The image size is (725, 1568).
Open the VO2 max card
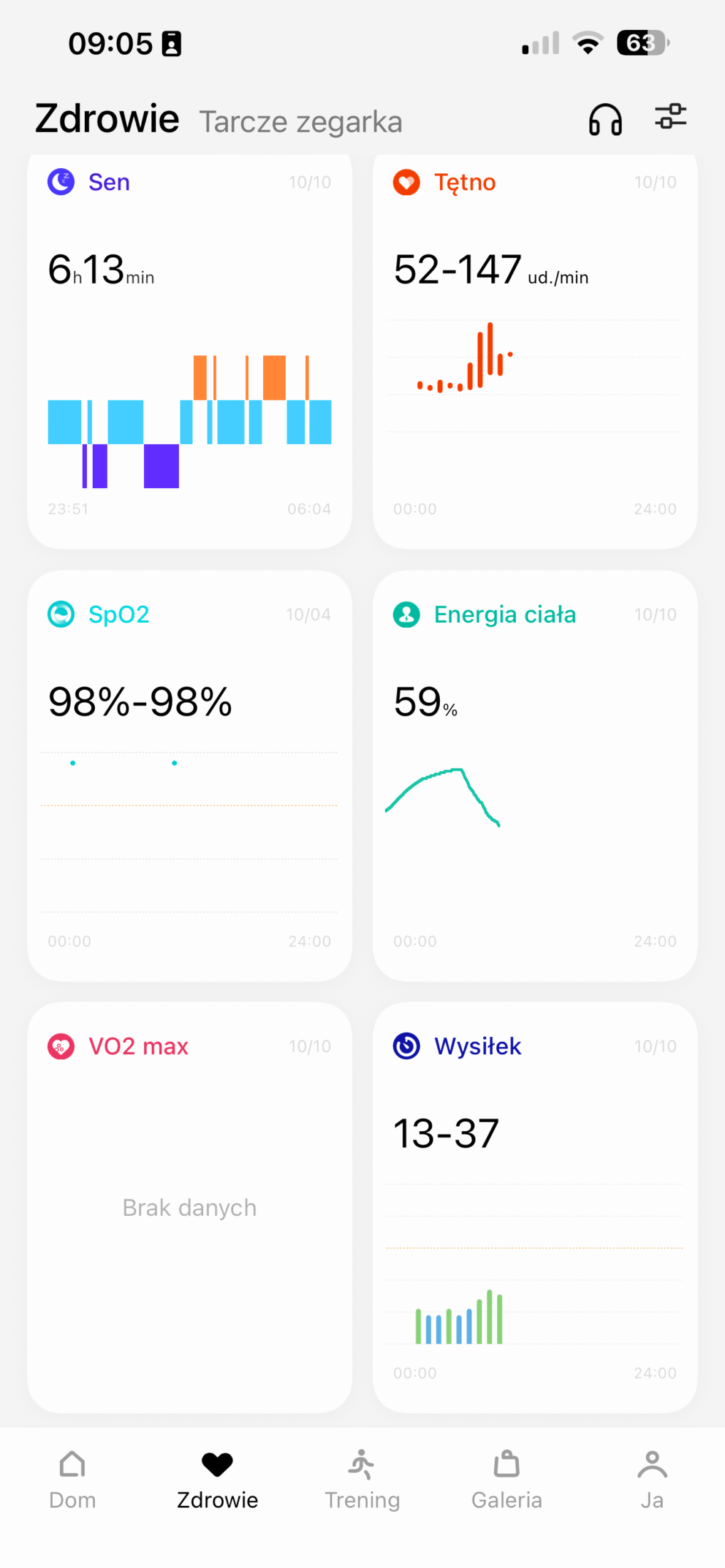pyautogui.click(x=189, y=1207)
